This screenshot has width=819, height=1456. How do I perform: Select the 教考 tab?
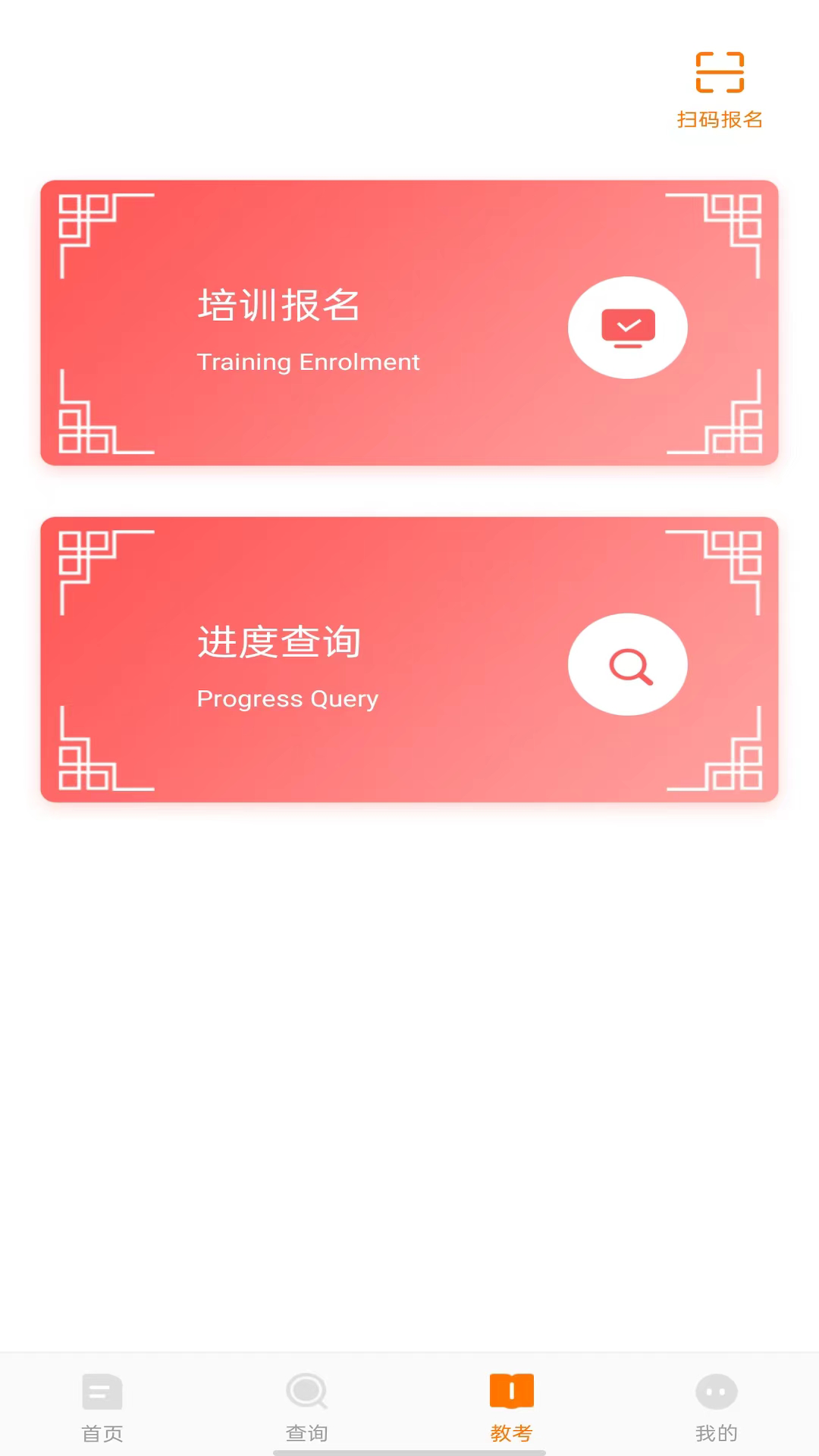pyautogui.click(x=512, y=1407)
